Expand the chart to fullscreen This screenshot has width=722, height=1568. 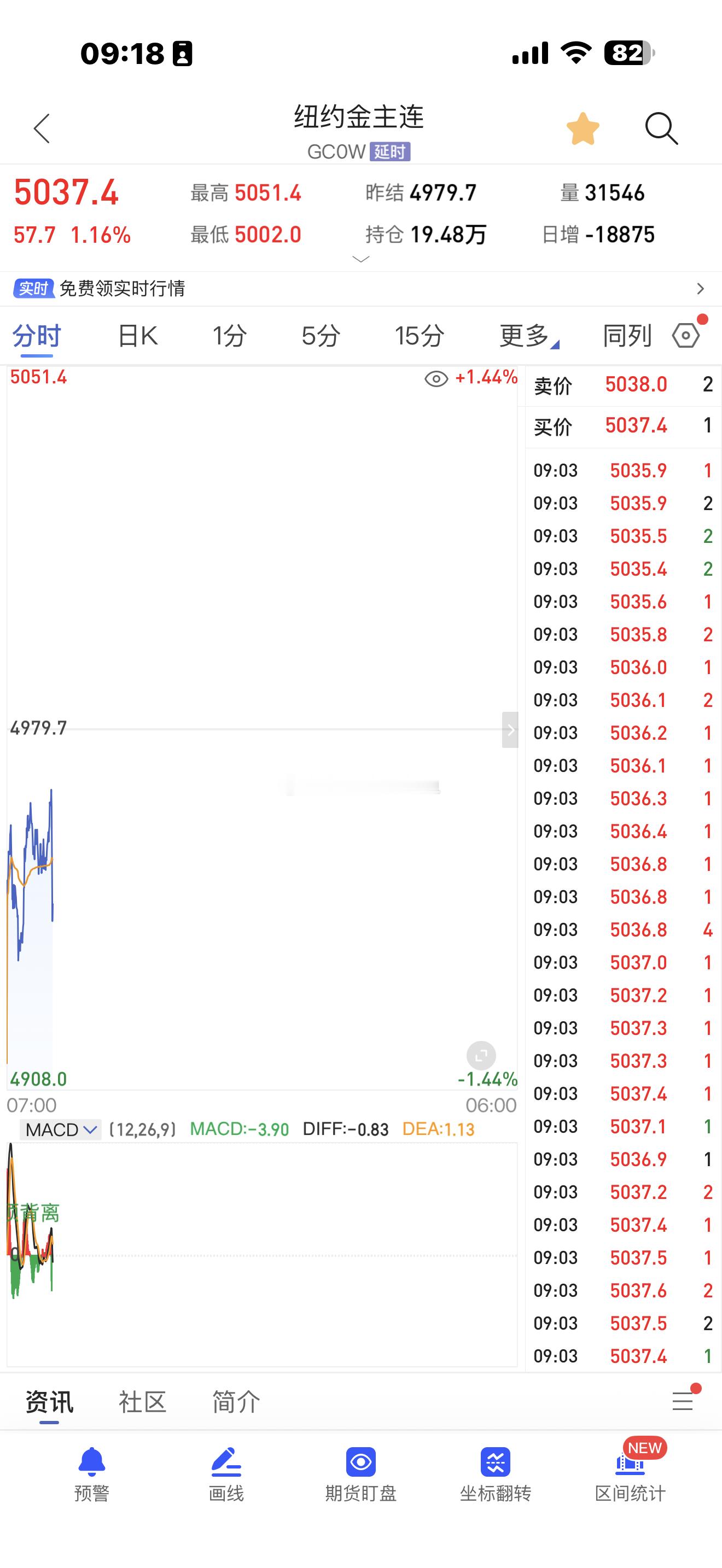click(x=481, y=1055)
